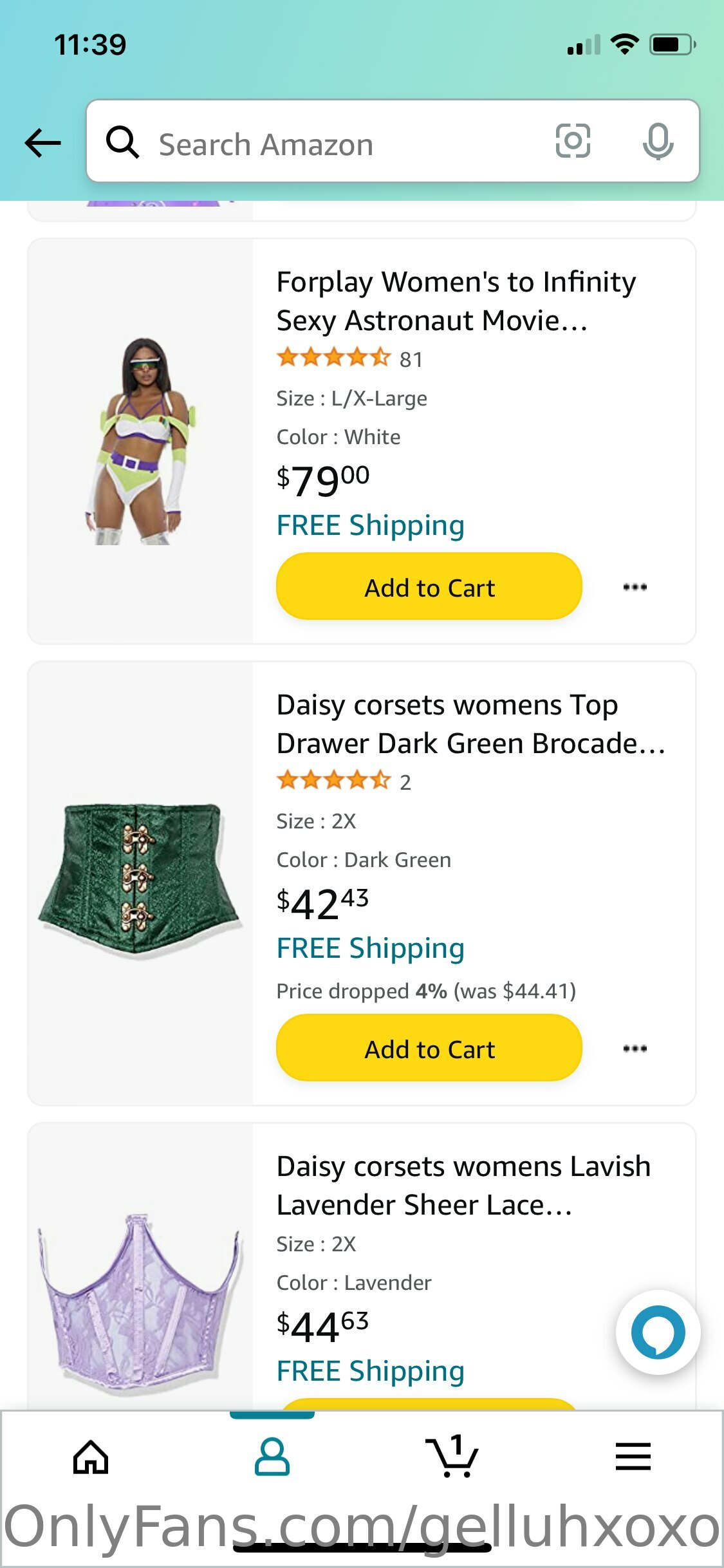Add Dark Green Brocade corset to cart
This screenshot has width=724, height=1568.
coord(429,1048)
